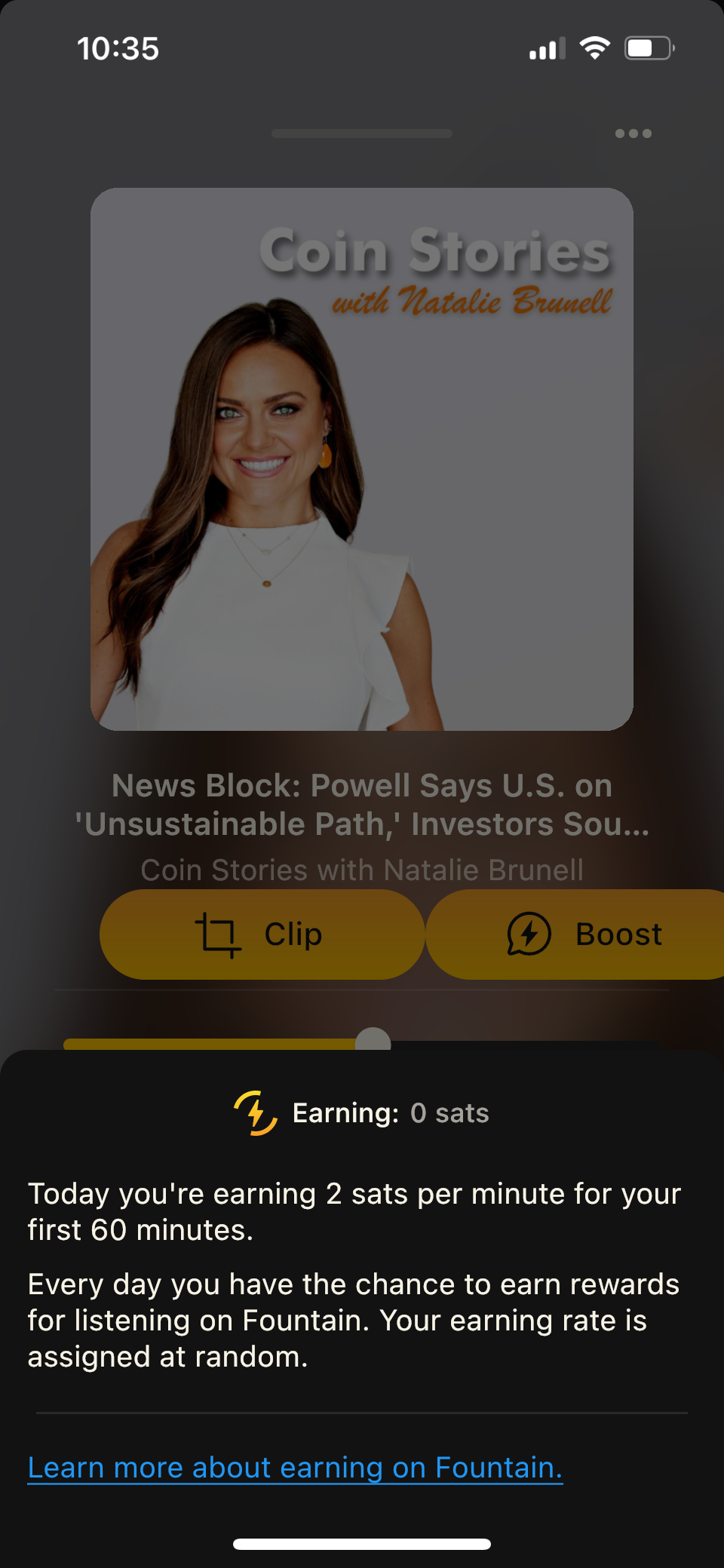Open the Coin Stories podcast artwork
Screen dimensions: 724x1568
click(x=362, y=459)
